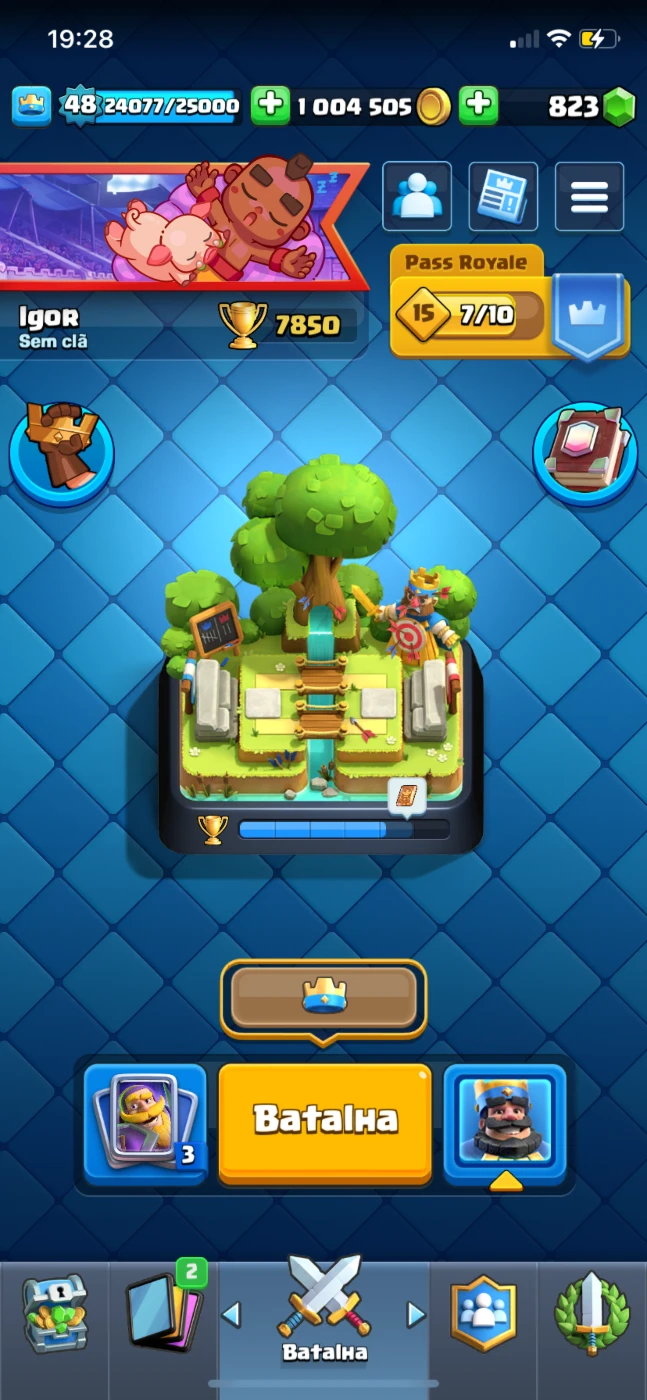647x1400 pixels.
Task: Open the deck selector card stack
Action: pos(145,1123)
